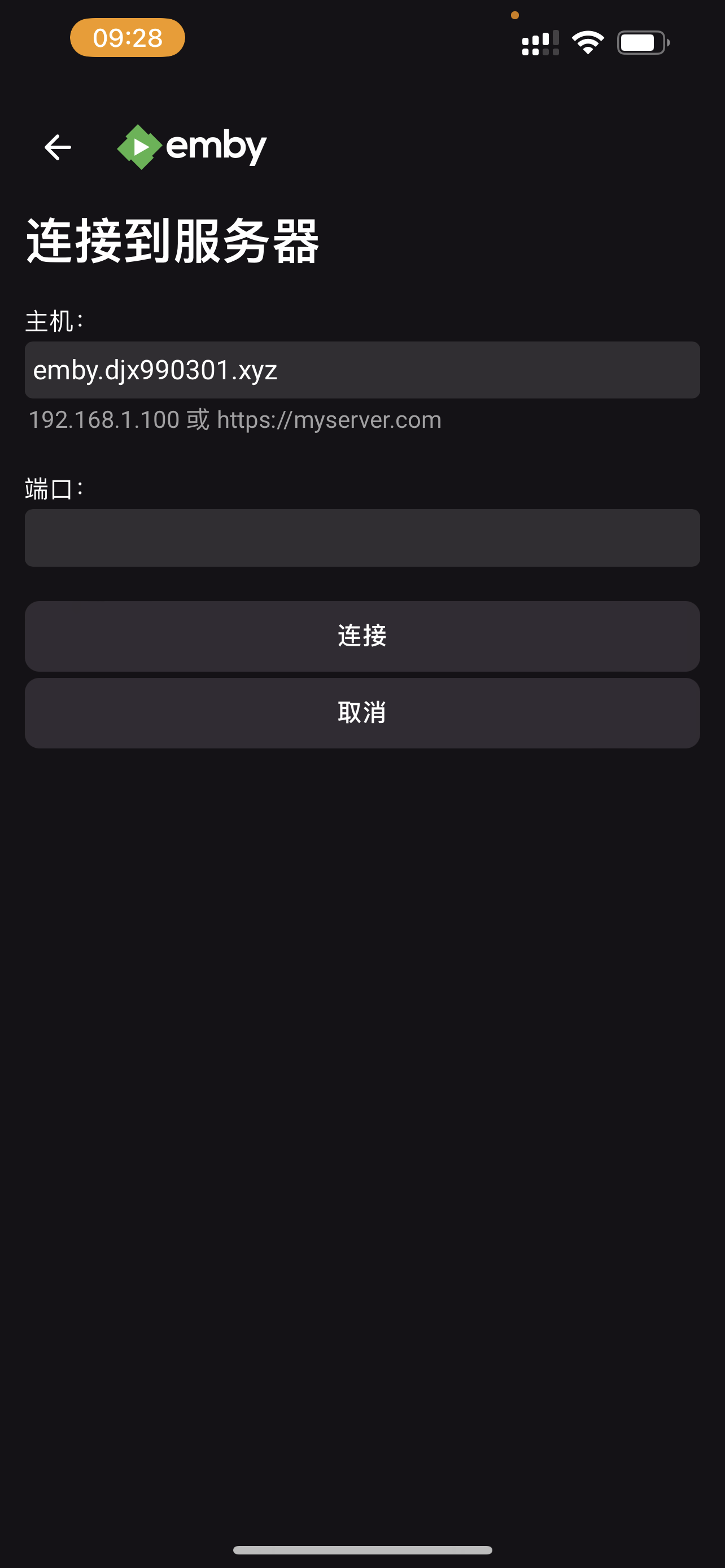This screenshot has height=1568, width=725.
Task: Tap 连接 to connect to server
Action: 362,636
